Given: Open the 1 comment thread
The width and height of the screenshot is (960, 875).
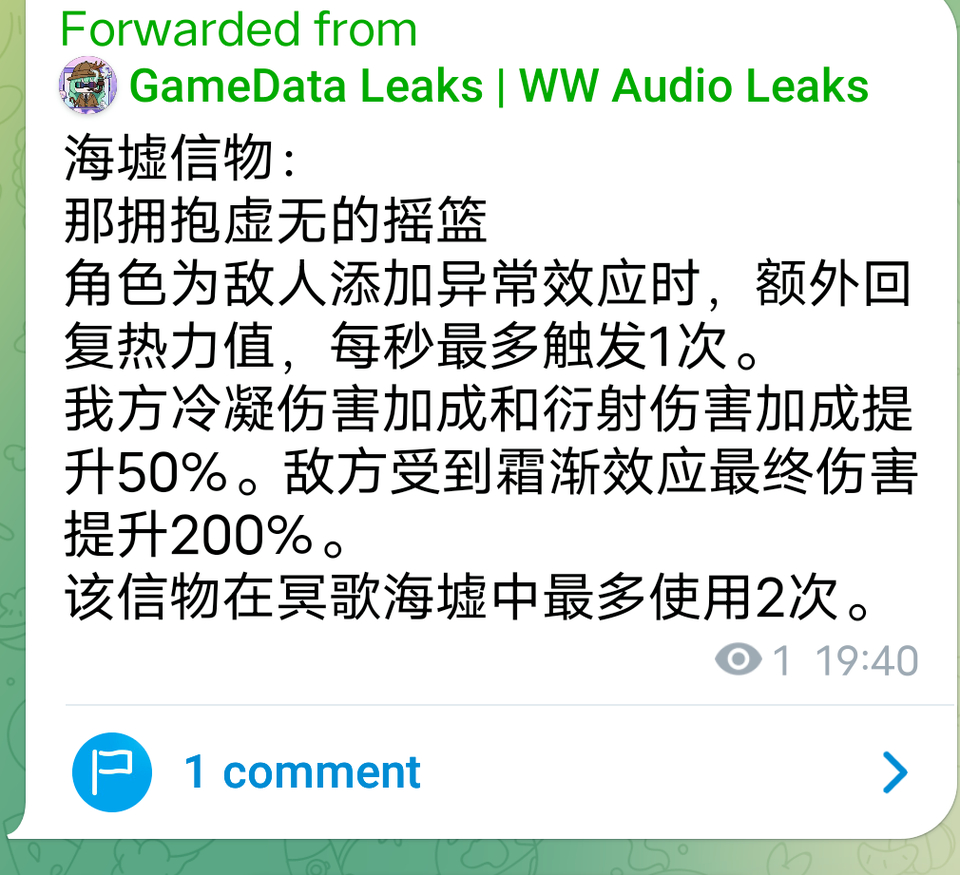Looking at the screenshot, I should 490,772.
